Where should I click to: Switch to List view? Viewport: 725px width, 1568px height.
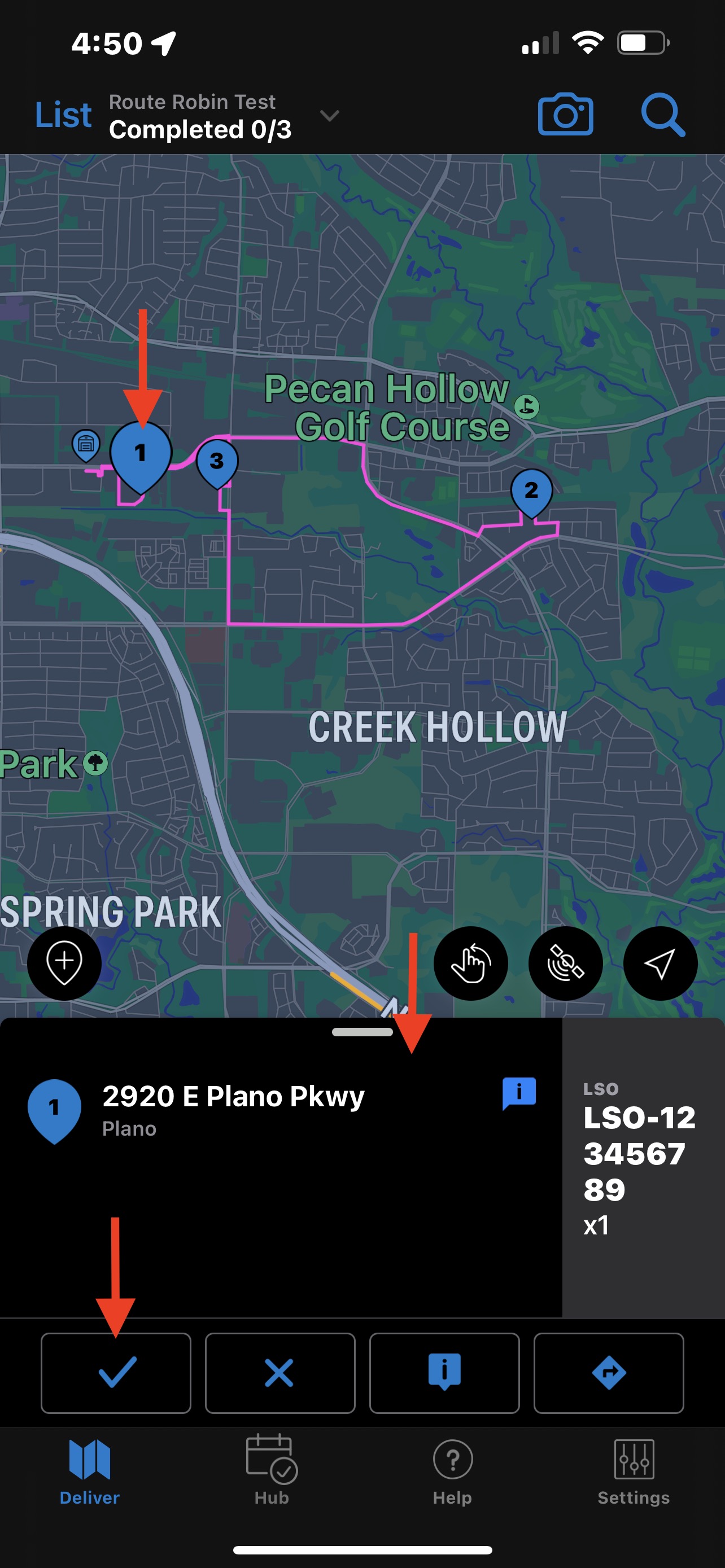tap(63, 115)
